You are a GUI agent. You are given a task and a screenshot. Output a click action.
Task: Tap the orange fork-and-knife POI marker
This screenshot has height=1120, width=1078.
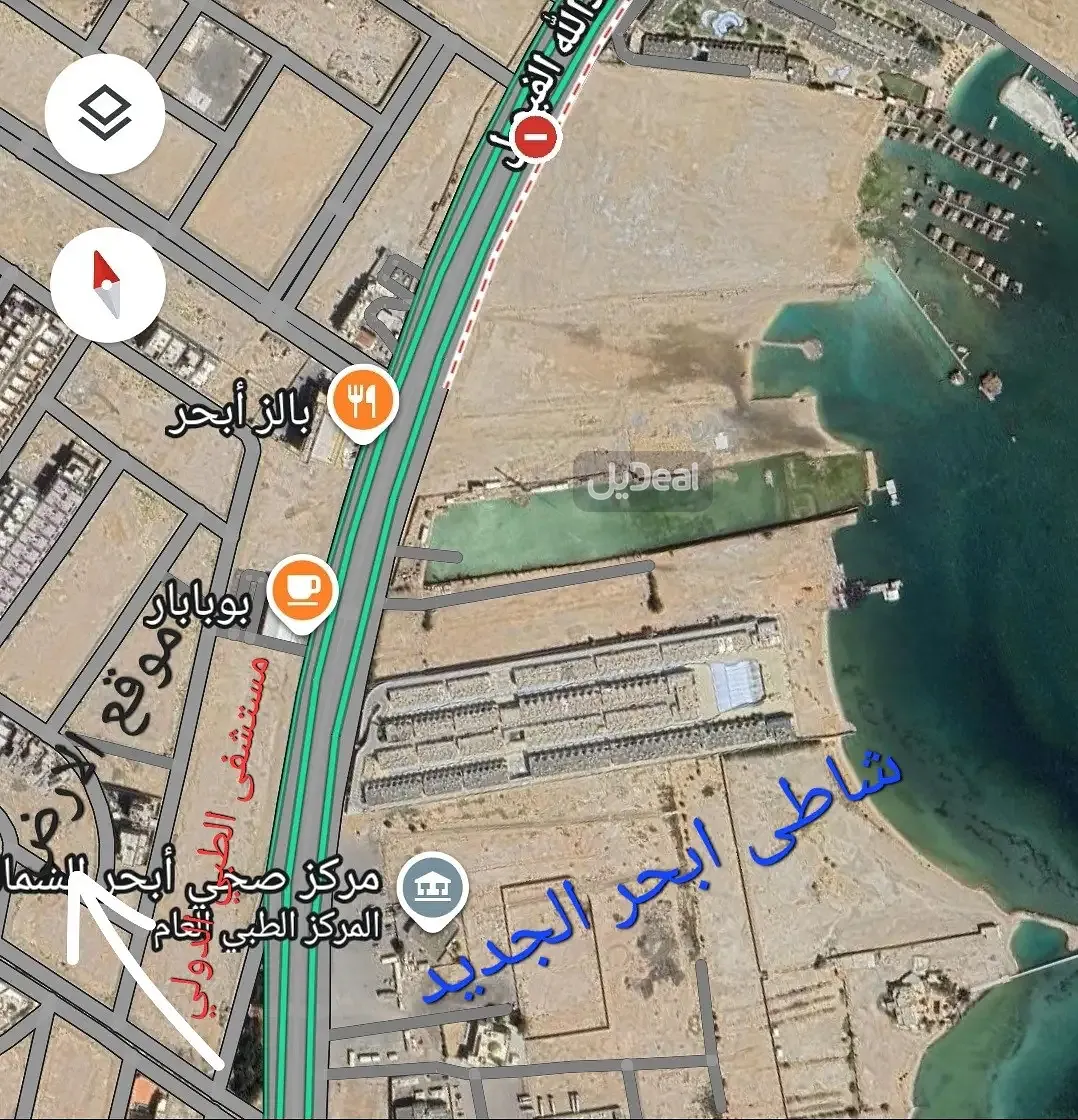click(362, 399)
